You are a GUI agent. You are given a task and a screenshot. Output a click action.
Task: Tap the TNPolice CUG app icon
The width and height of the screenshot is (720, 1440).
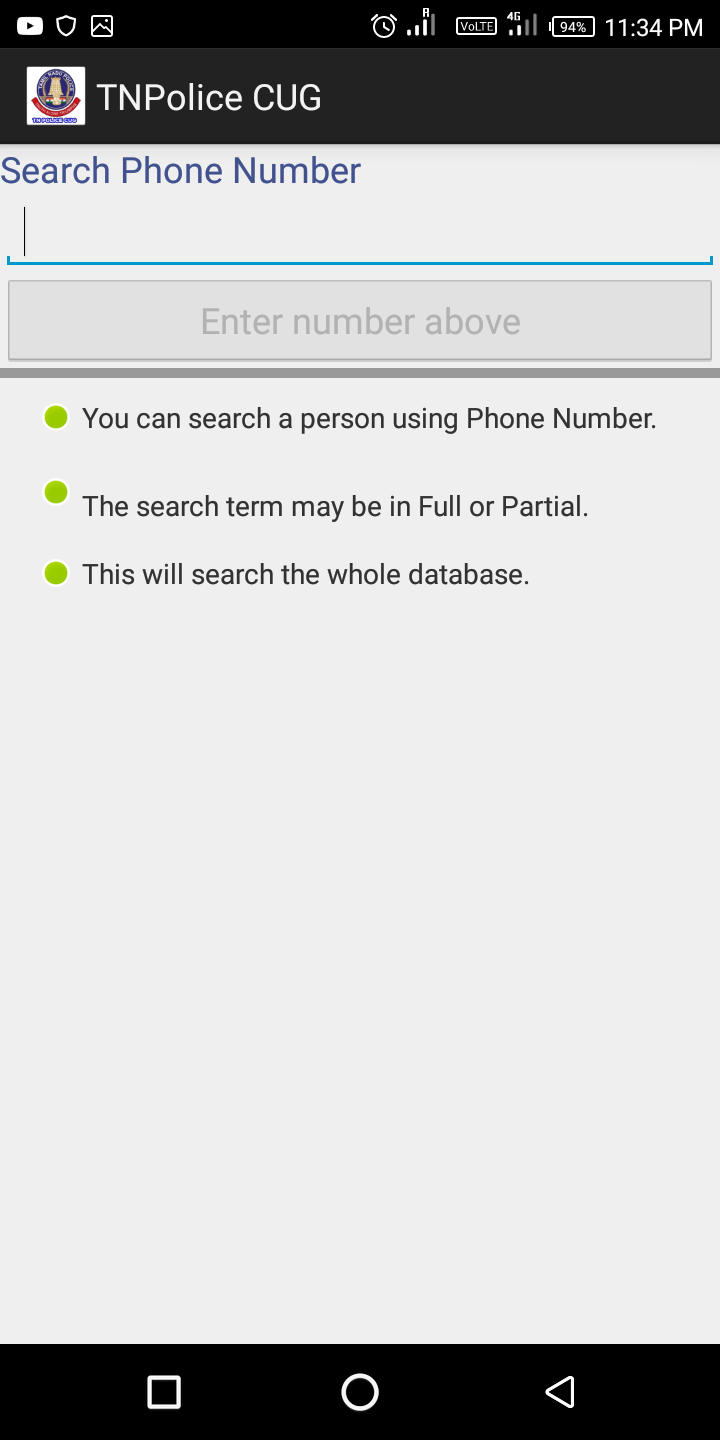tap(56, 97)
